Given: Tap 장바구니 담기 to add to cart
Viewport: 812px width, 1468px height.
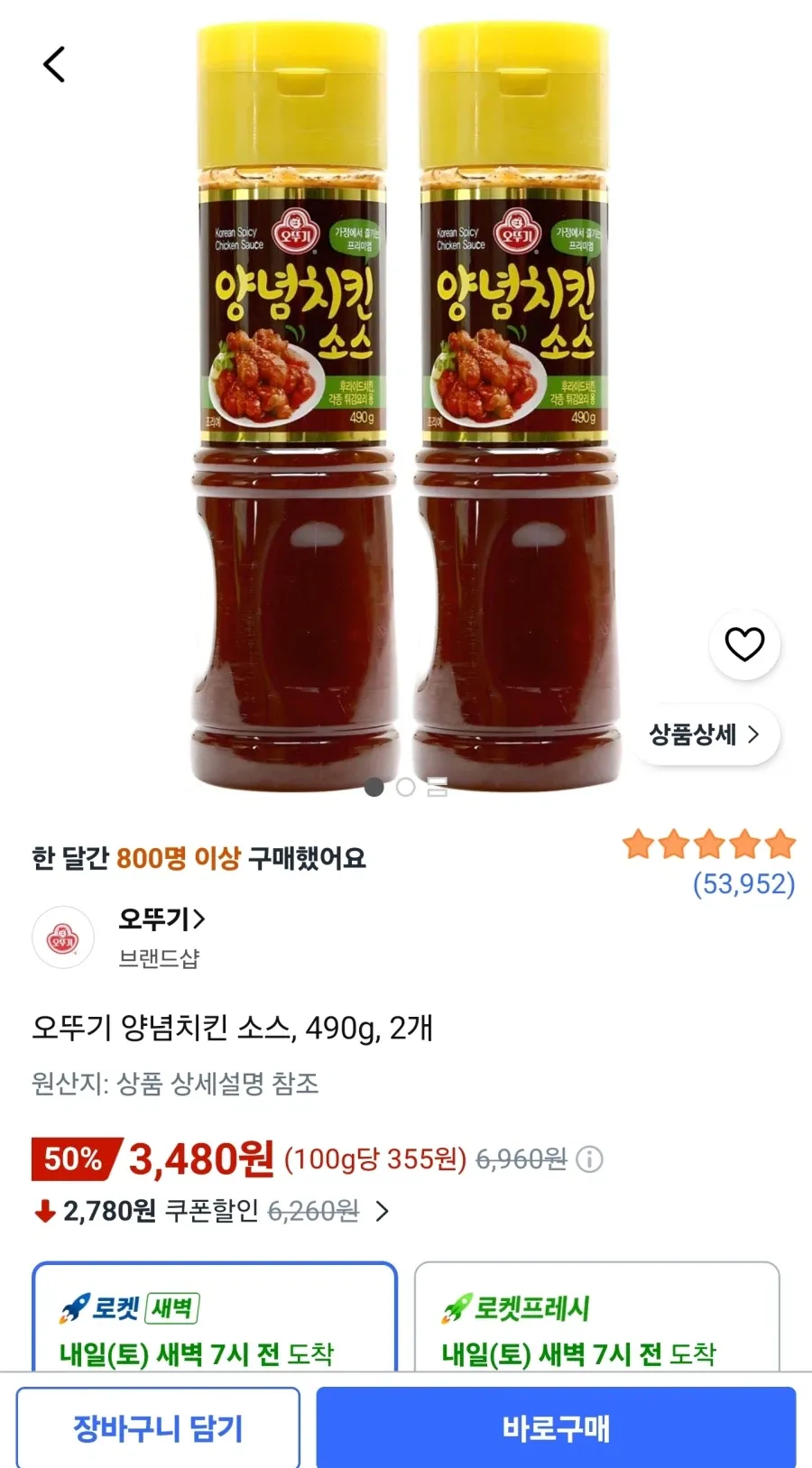Looking at the screenshot, I should (x=158, y=1428).
